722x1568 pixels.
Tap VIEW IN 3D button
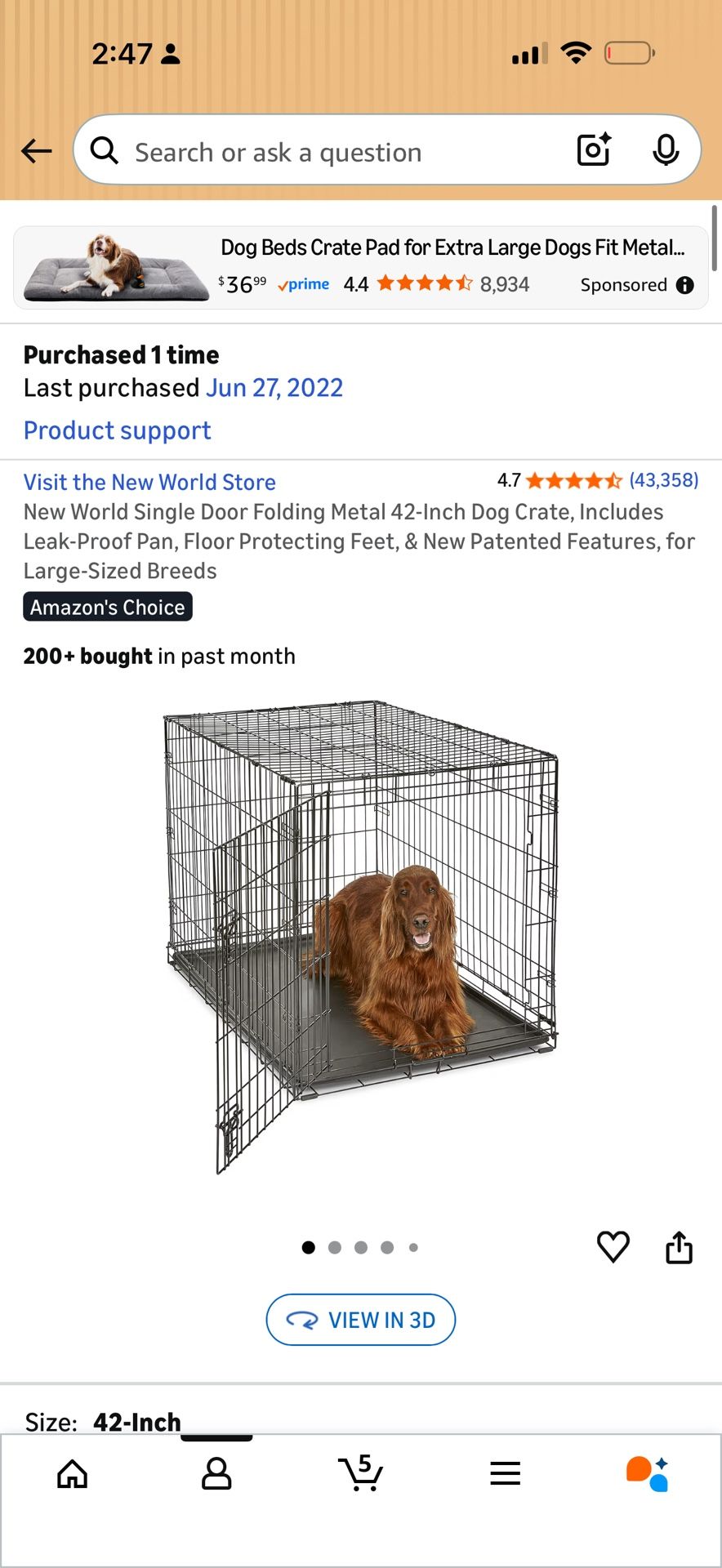[x=361, y=1320]
